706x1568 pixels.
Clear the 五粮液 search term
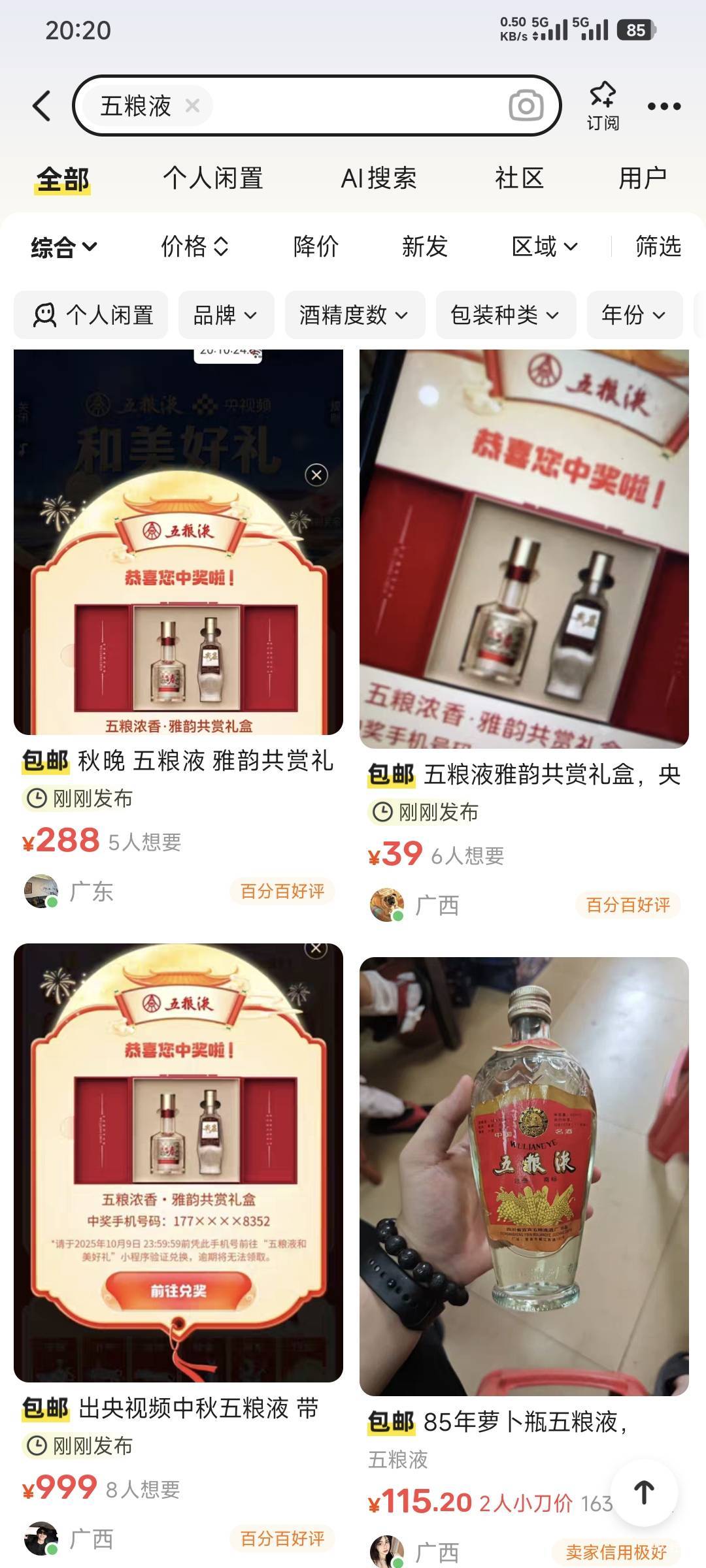click(x=192, y=106)
